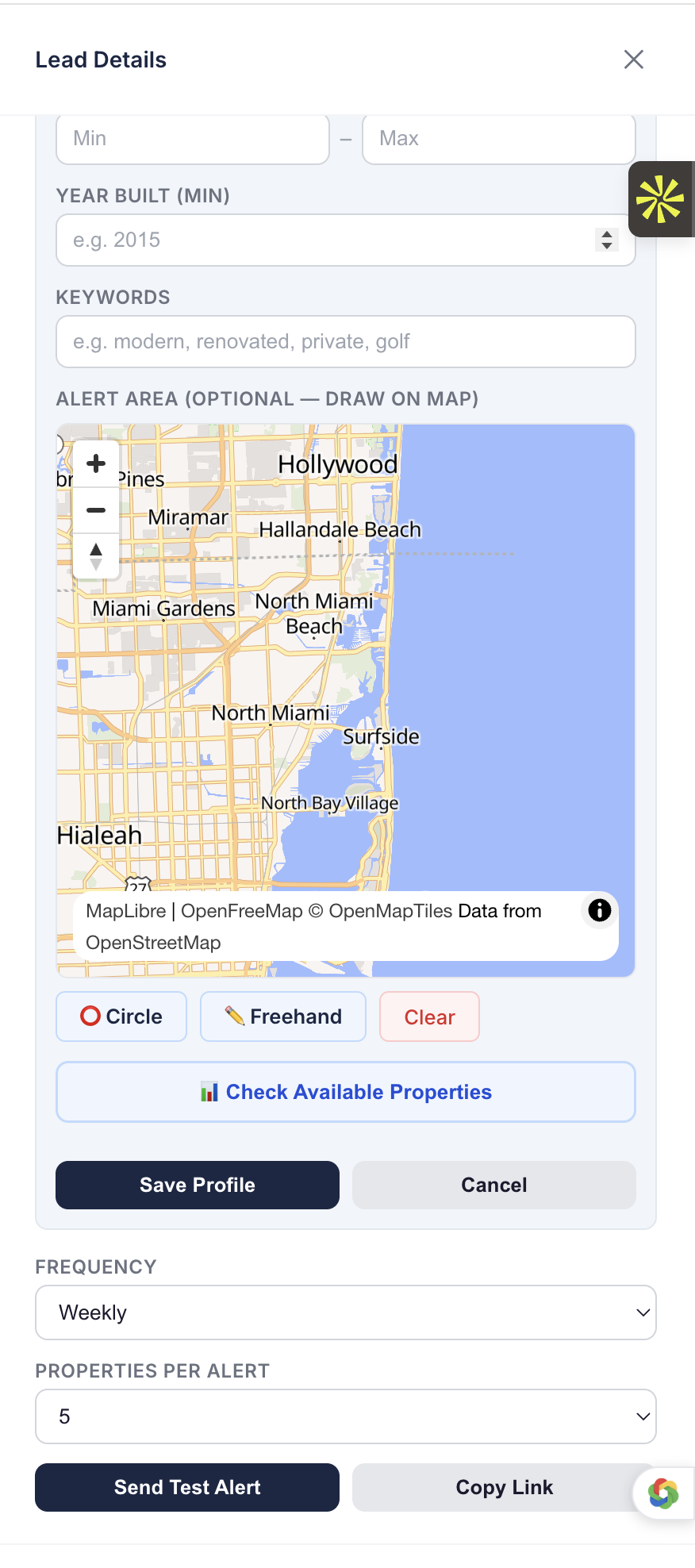Toggle Circle mode for the alert area
The width and height of the screenshot is (695, 1568).
coord(121,1017)
